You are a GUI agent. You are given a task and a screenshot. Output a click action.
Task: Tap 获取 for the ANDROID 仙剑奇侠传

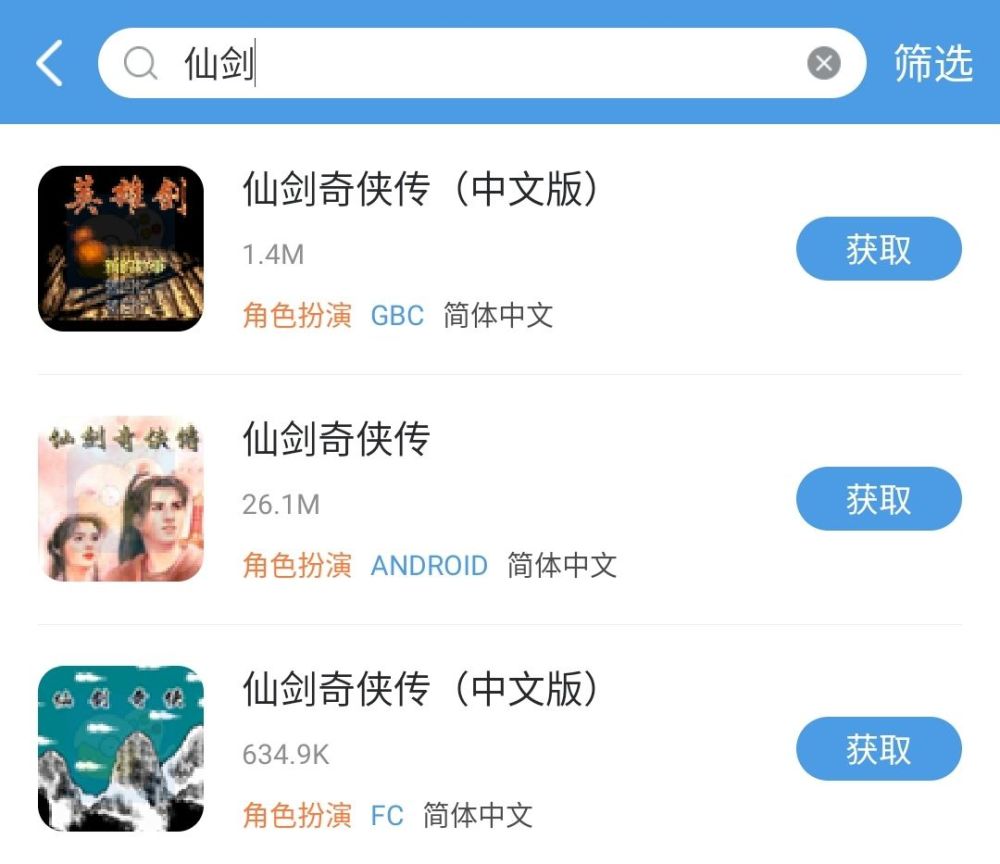(x=878, y=499)
